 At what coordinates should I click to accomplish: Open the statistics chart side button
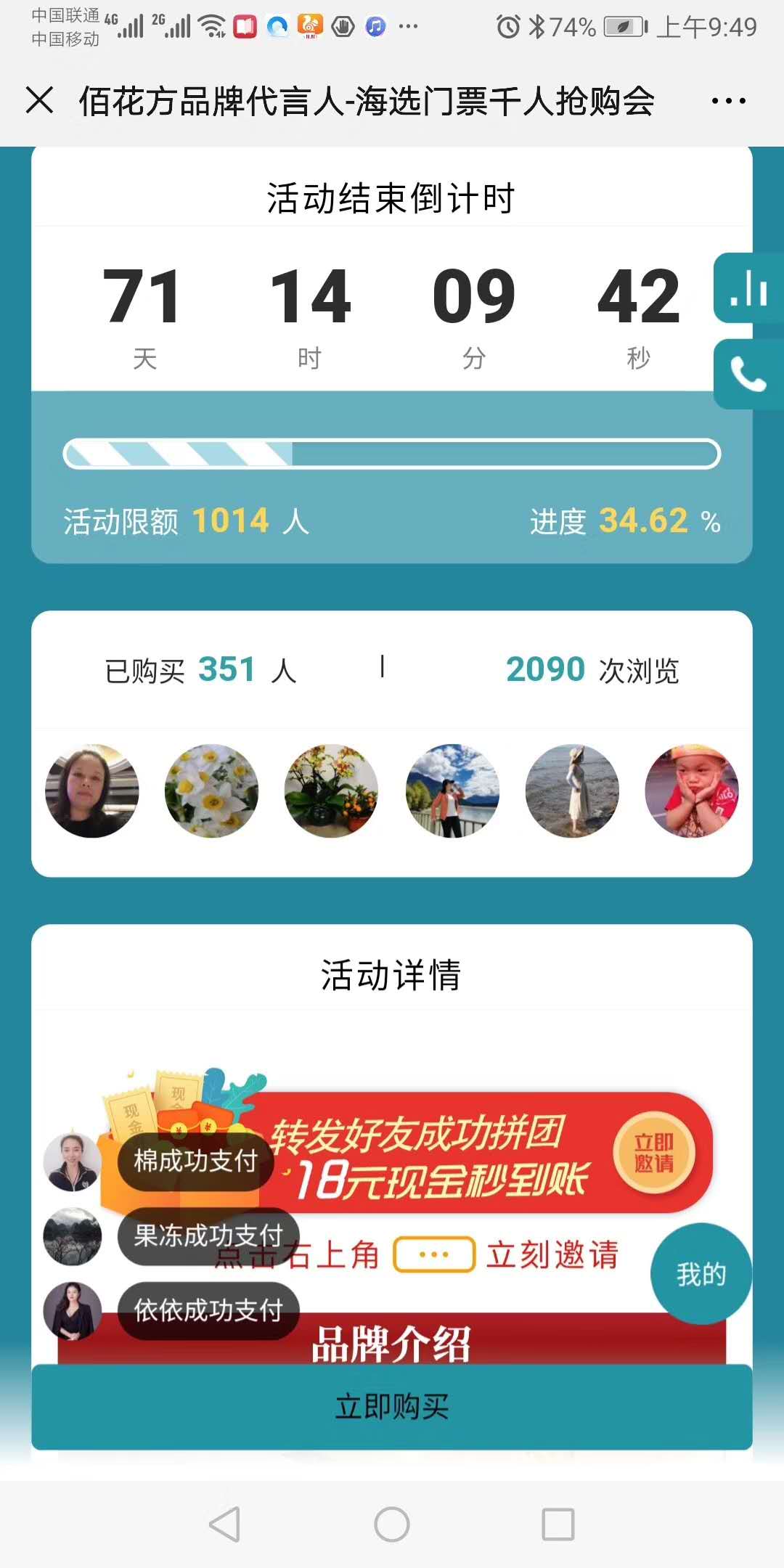748,288
